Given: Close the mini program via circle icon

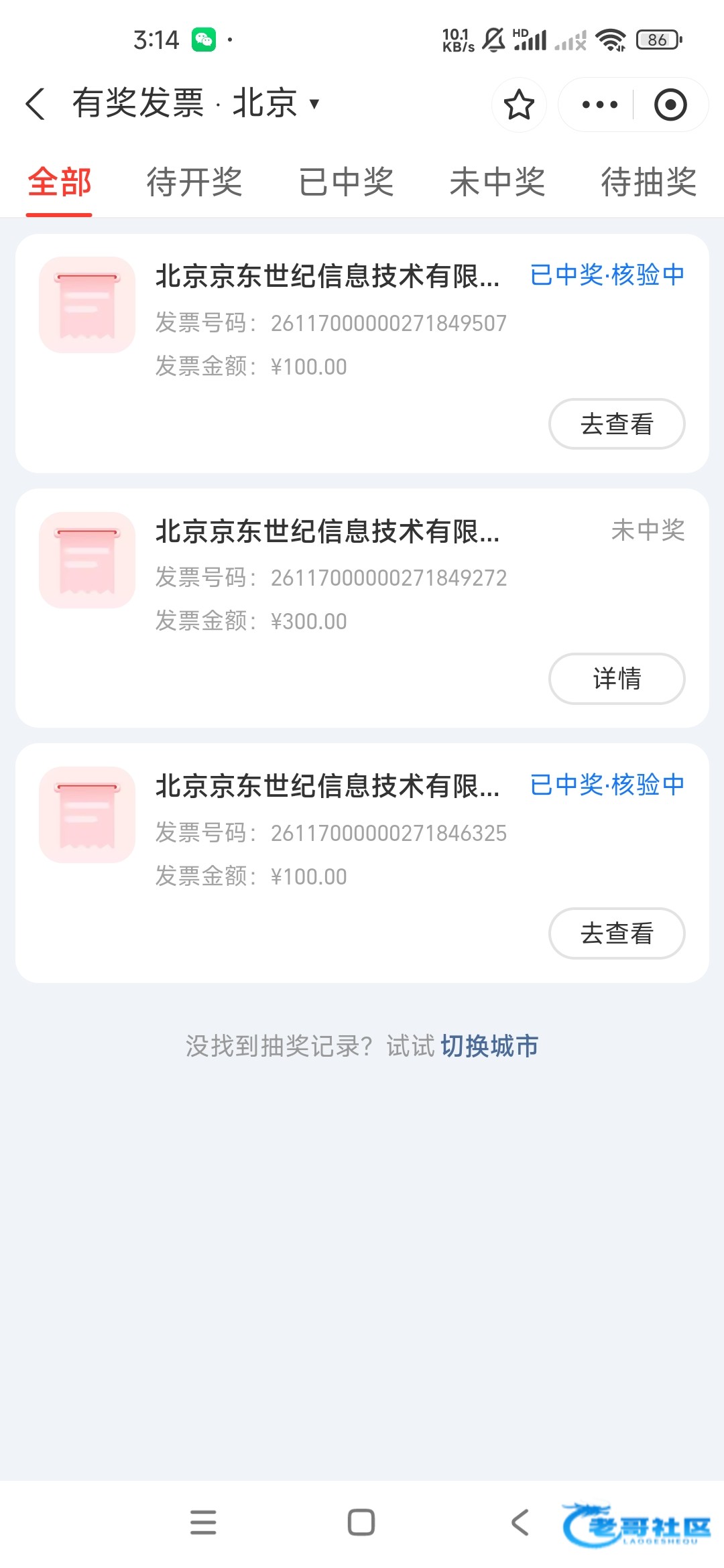Looking at the screenshot, I should point(670,105).
